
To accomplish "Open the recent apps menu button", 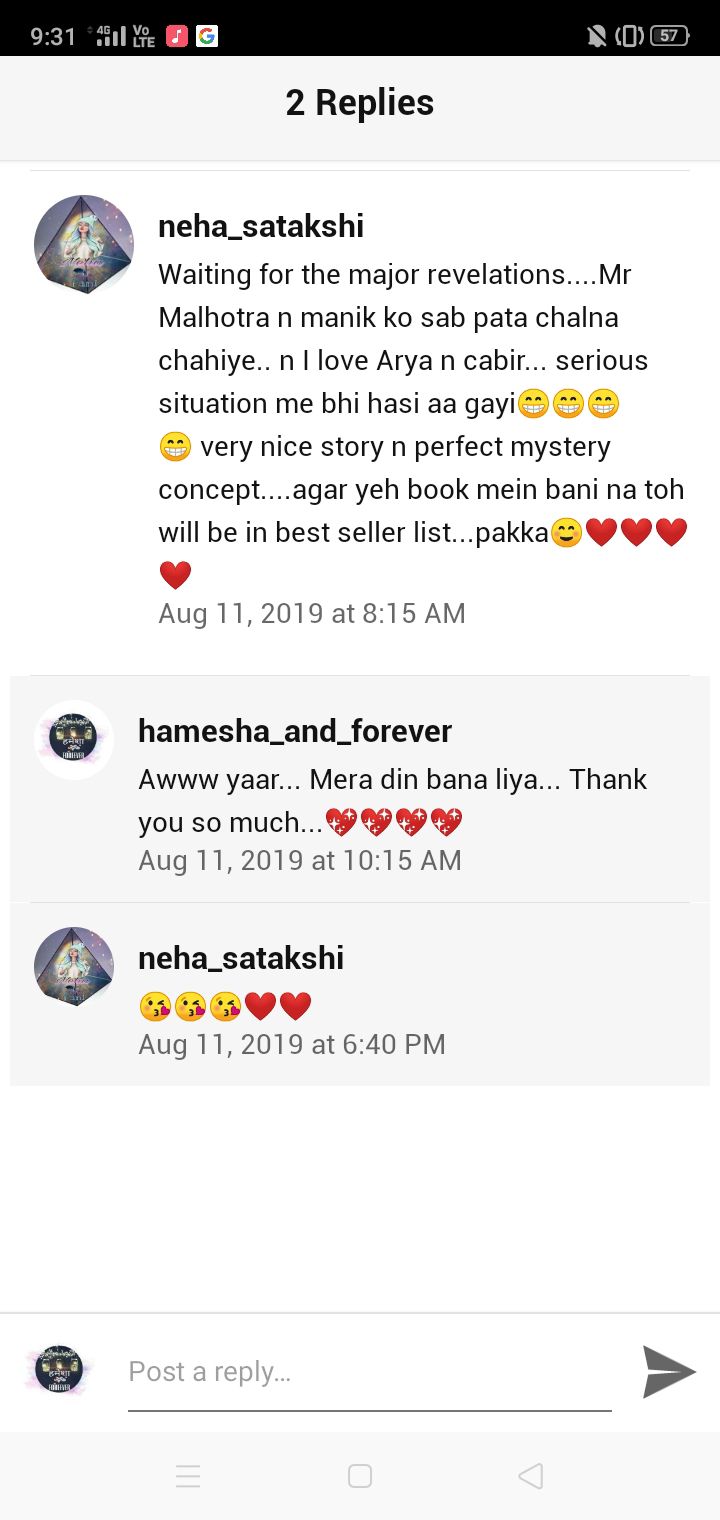I will [x=188, y=1476].
